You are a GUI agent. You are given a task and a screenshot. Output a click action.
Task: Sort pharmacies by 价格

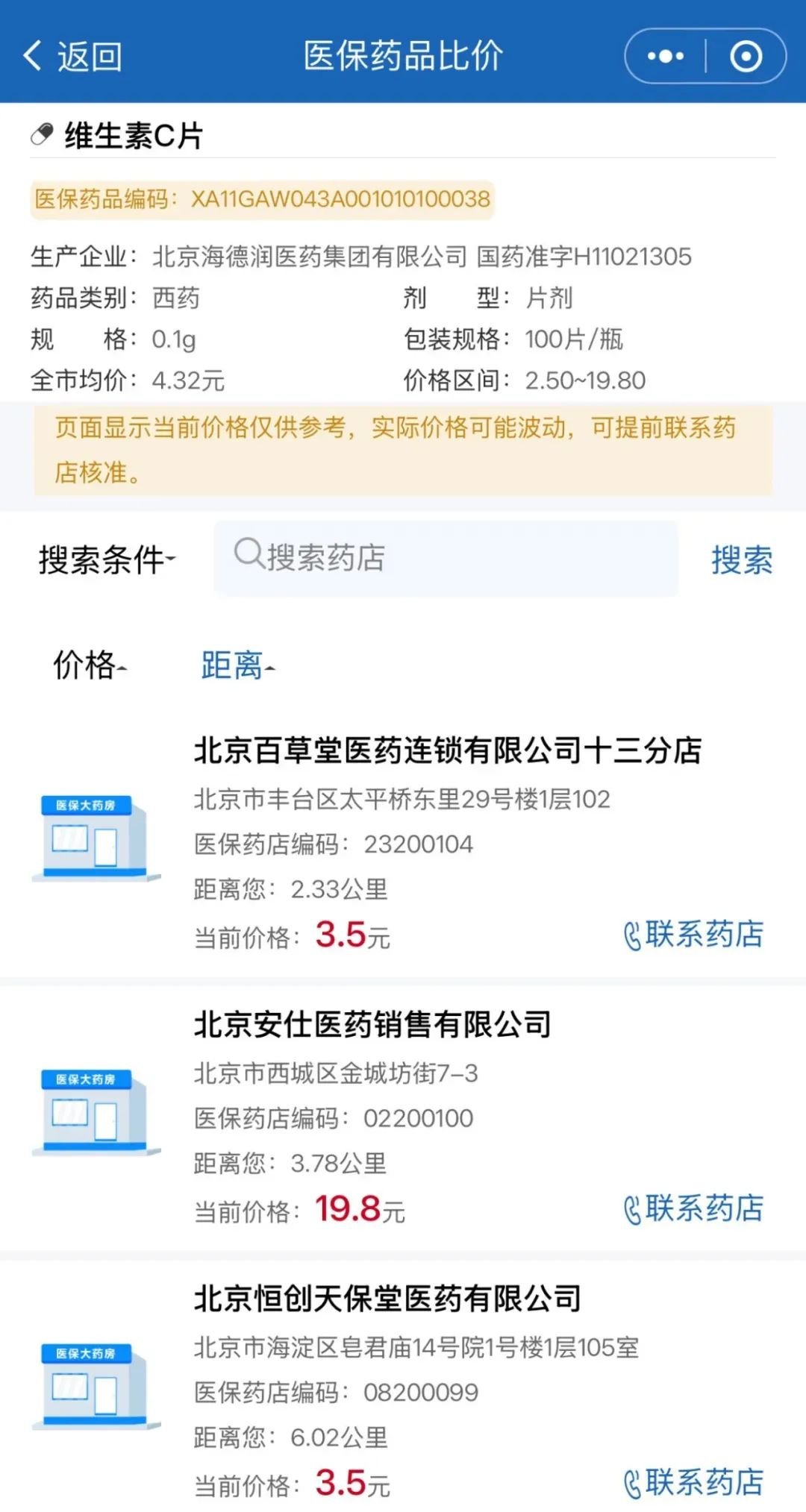[89, 665]
